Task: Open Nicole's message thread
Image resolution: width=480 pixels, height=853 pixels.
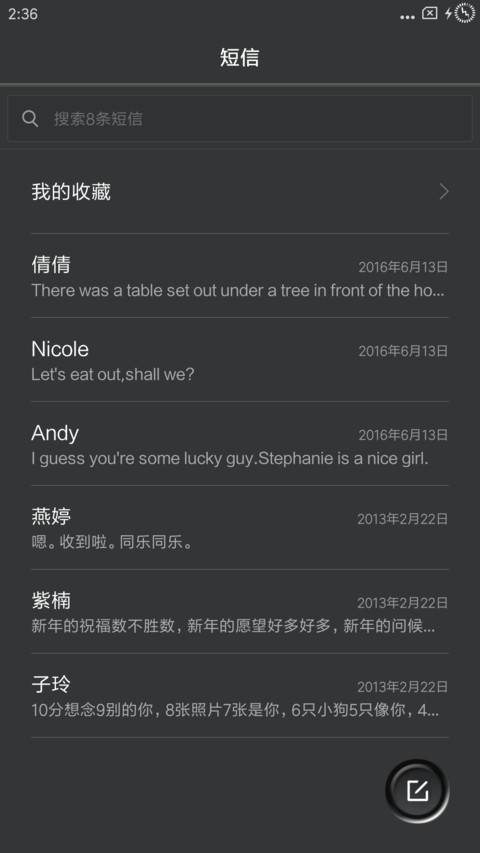Action: pyautogui.click(x=239, y=360)
